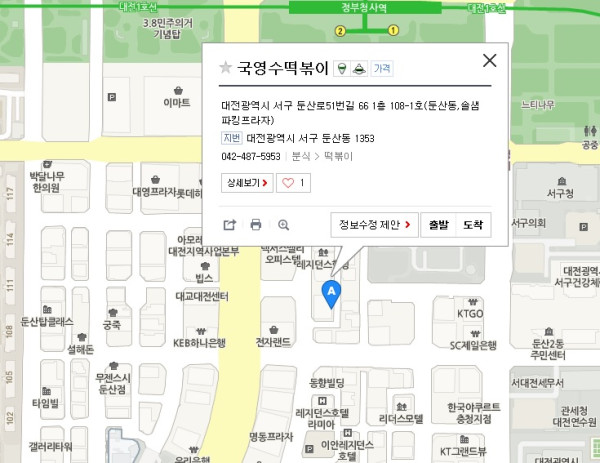The width and height of the screenshot is (600, 463).
Task: Tap the 가격 price tag
Action: point(383,69)
